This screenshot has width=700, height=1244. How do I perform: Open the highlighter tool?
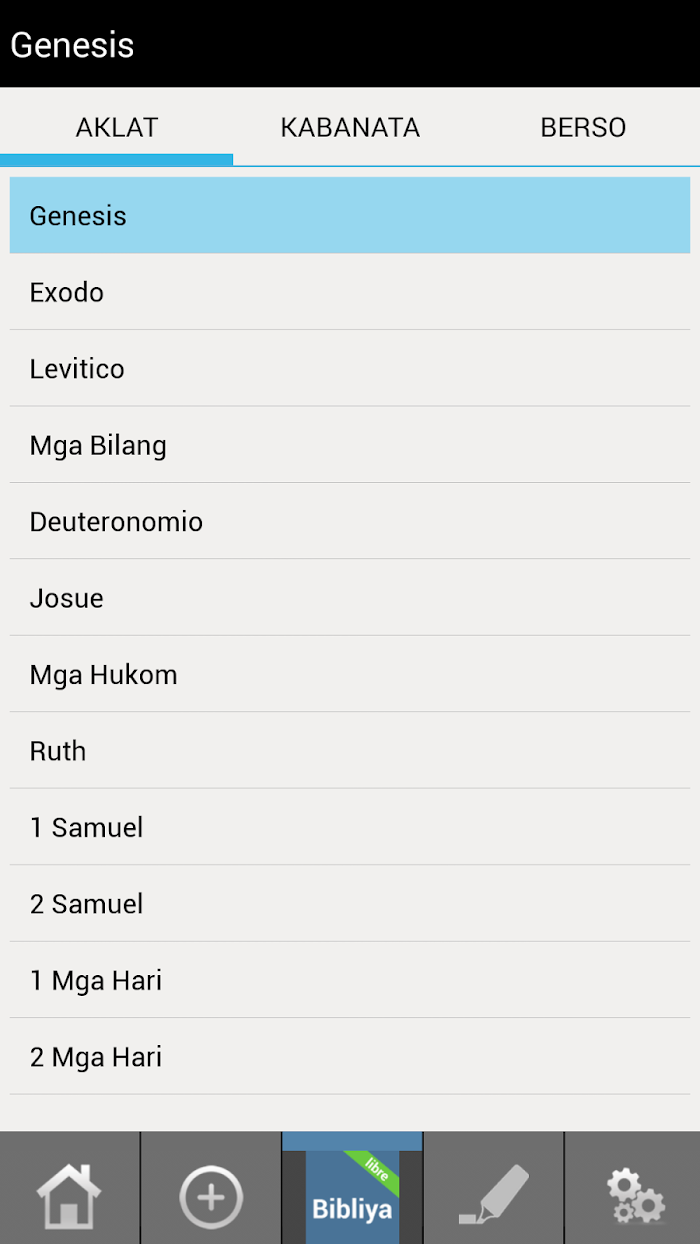coord(493,1188)
